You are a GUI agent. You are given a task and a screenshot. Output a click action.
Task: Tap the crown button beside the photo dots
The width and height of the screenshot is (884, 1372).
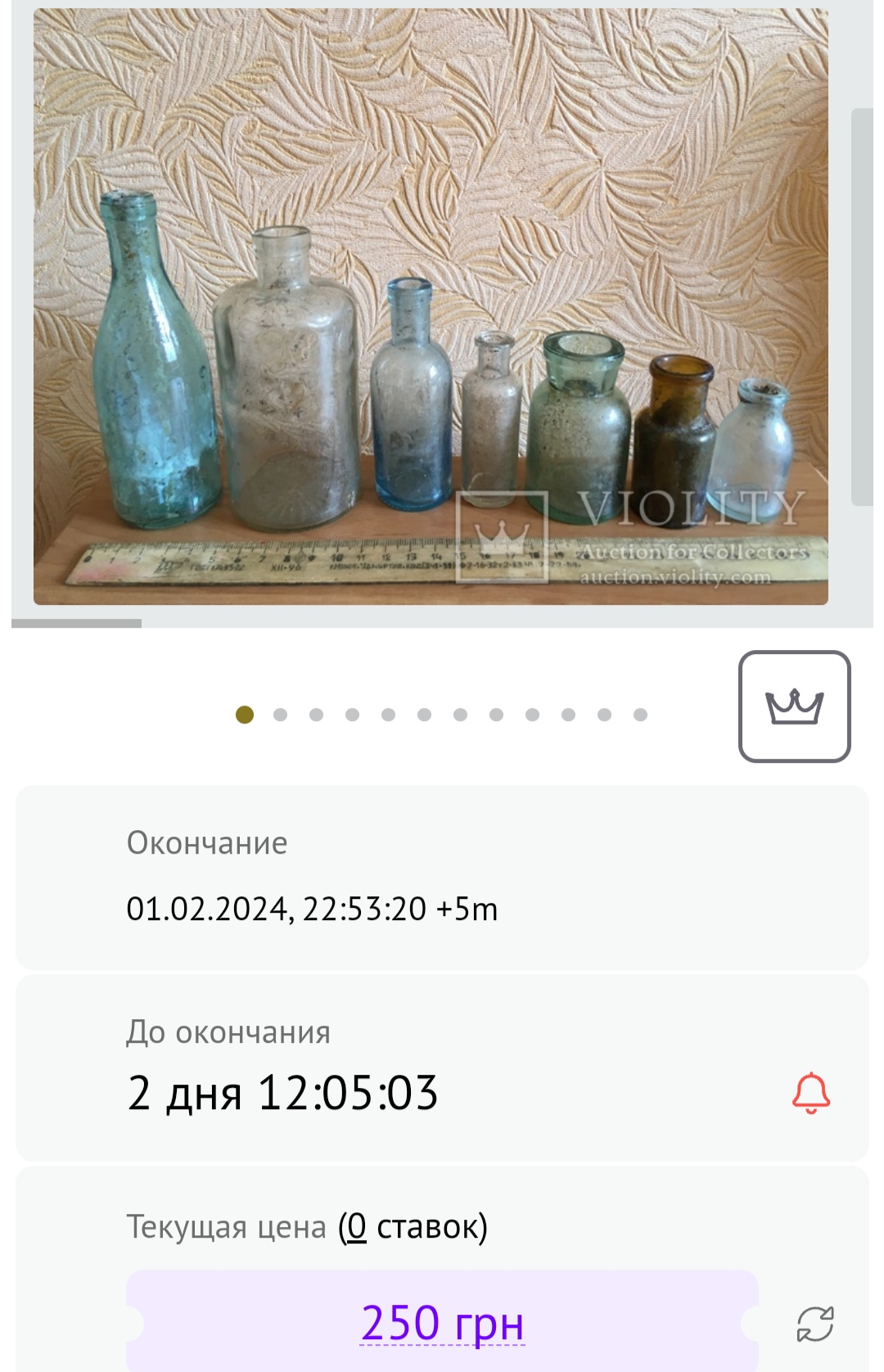(794, 706)
